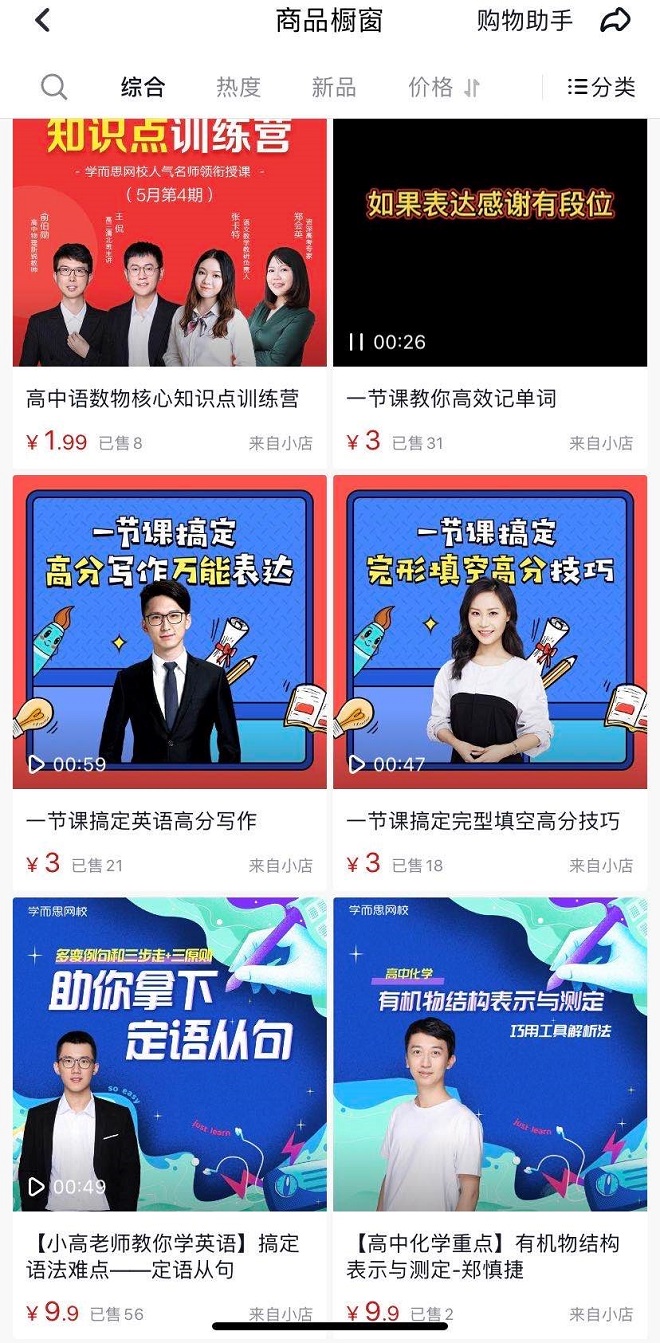Image resolution: width=660 pixels, height=1343 pixels.
Task: Go back from the 商品橱窗 page
Action: pyautogui.click(x=42, y=21)
